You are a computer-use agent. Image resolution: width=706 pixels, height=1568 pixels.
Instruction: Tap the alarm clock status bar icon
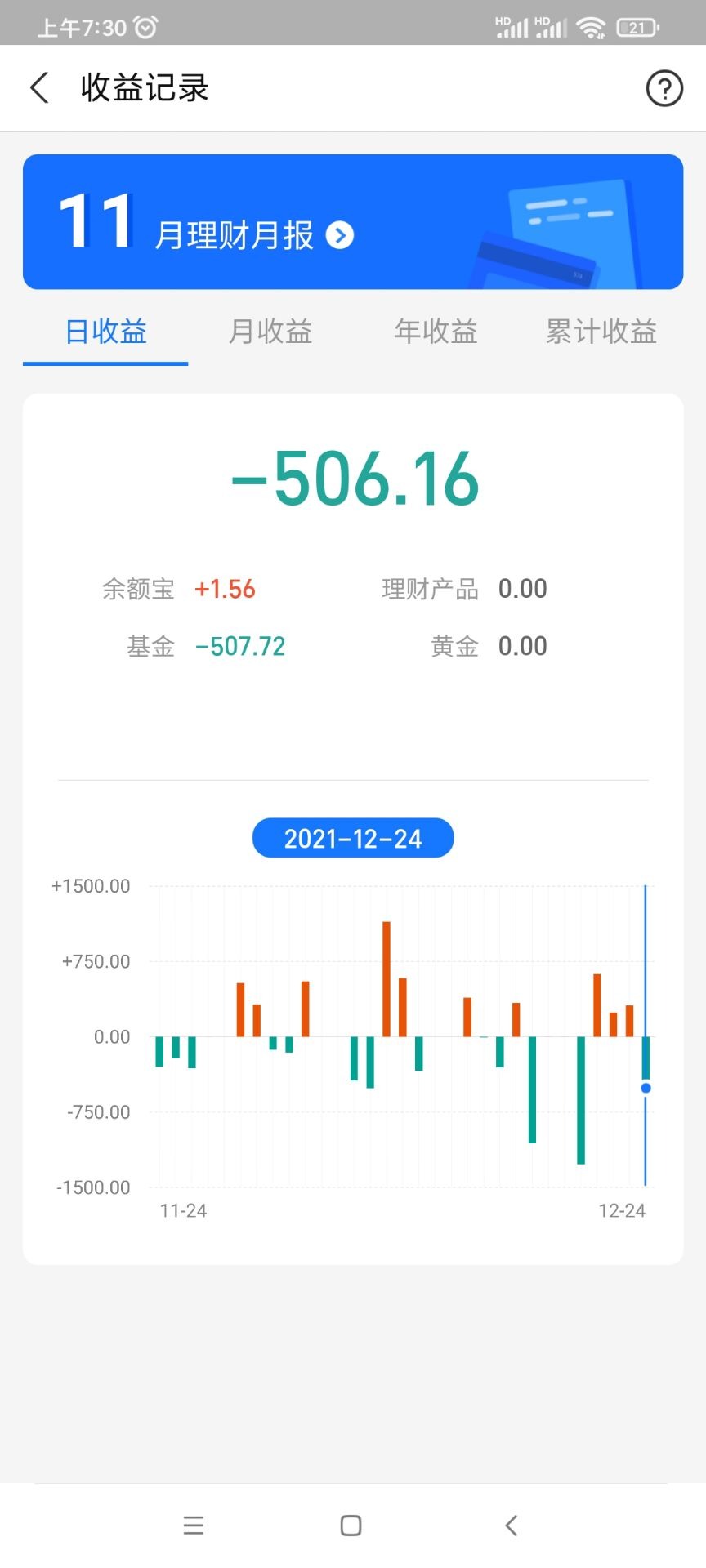point(143,26)
